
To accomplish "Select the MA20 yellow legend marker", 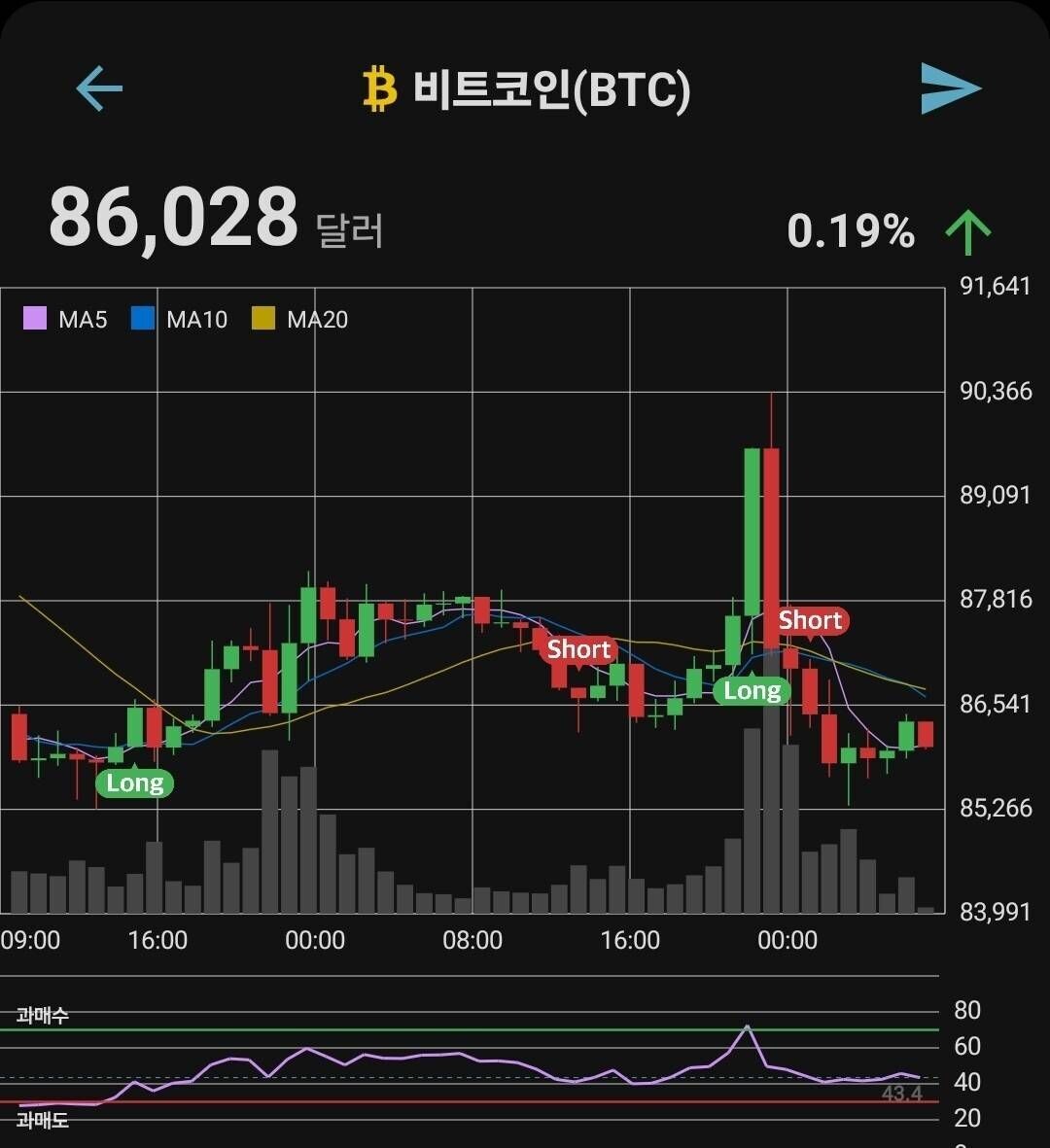I will tap(262, 319).
